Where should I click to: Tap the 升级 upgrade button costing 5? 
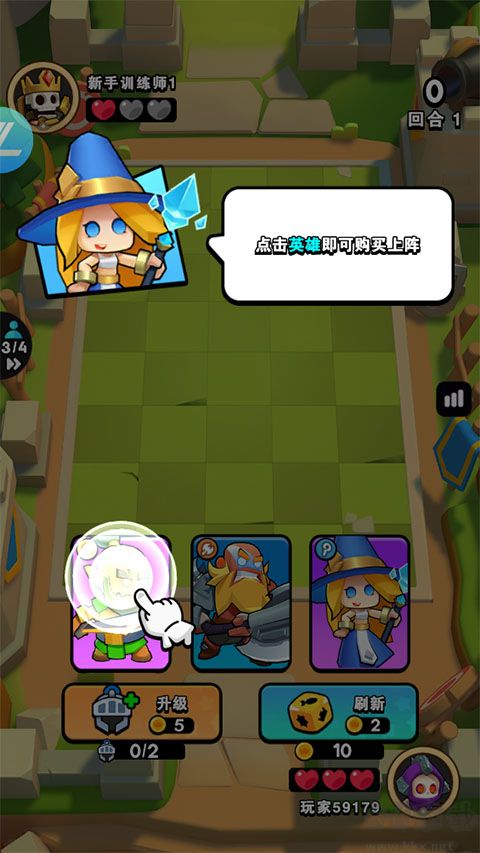tap(141, 713)
